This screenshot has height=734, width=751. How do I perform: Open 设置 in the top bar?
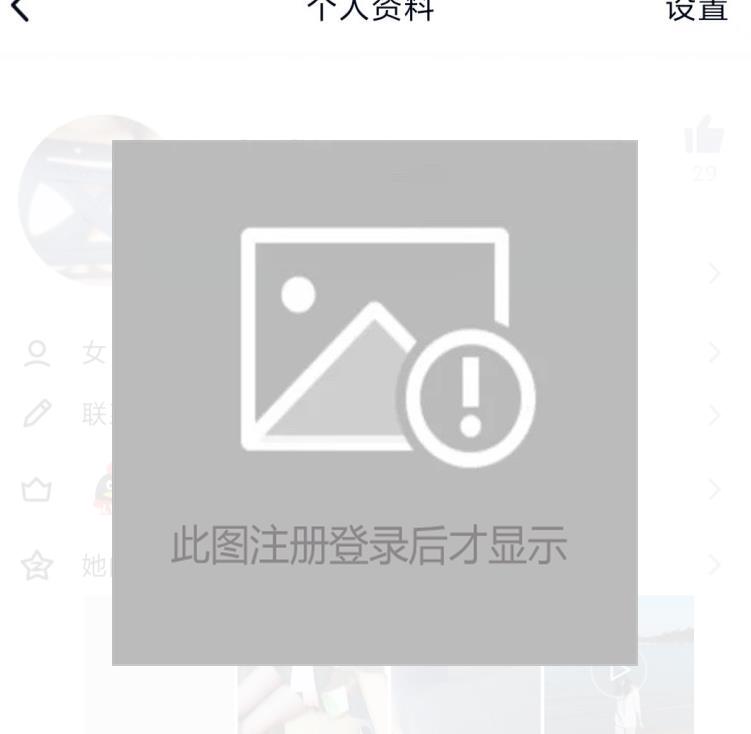[696, 10]
